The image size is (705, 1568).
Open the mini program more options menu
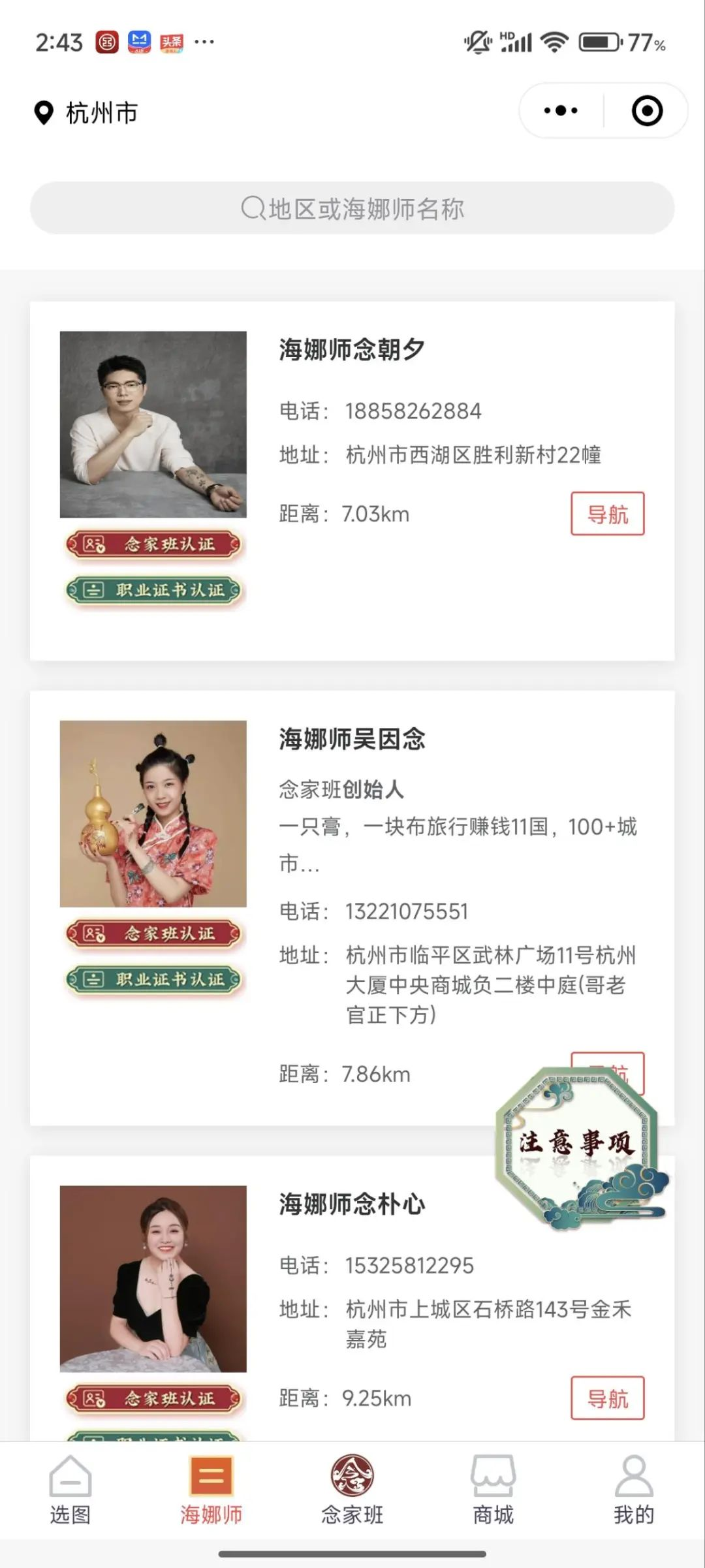(x=561, y=110)
